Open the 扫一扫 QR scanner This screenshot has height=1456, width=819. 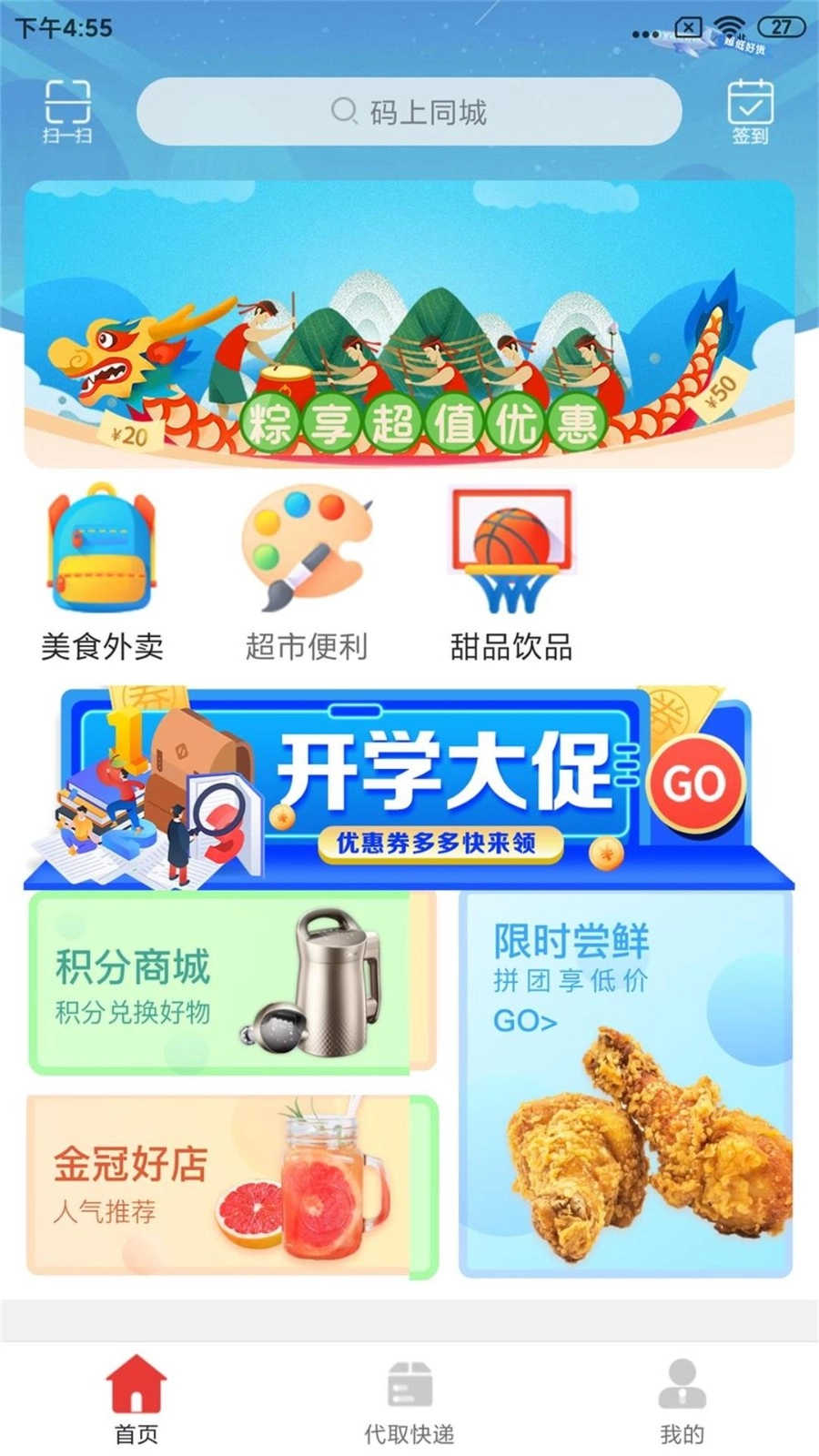[69, 109]
